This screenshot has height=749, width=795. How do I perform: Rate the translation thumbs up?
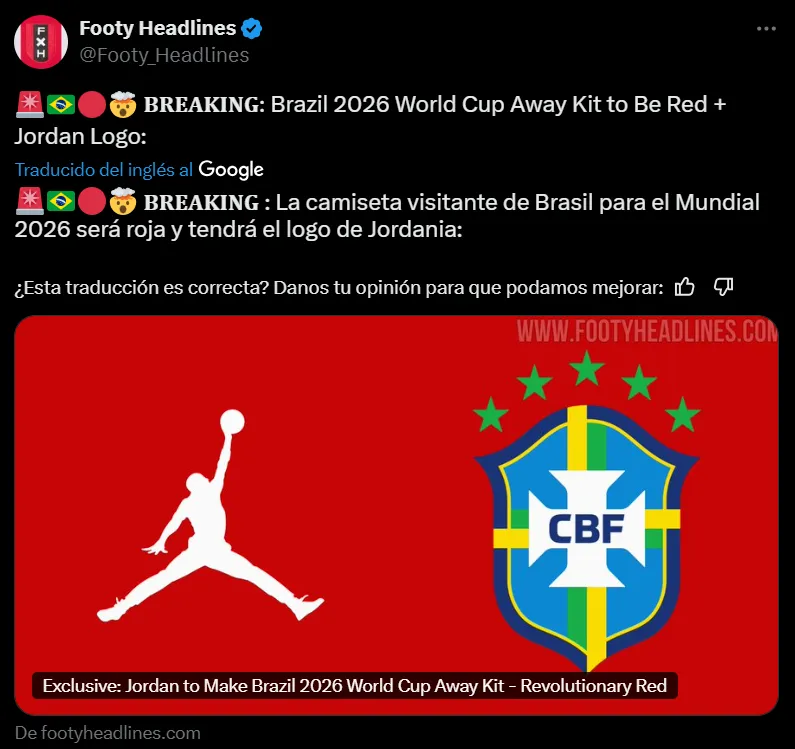[685, 288]
